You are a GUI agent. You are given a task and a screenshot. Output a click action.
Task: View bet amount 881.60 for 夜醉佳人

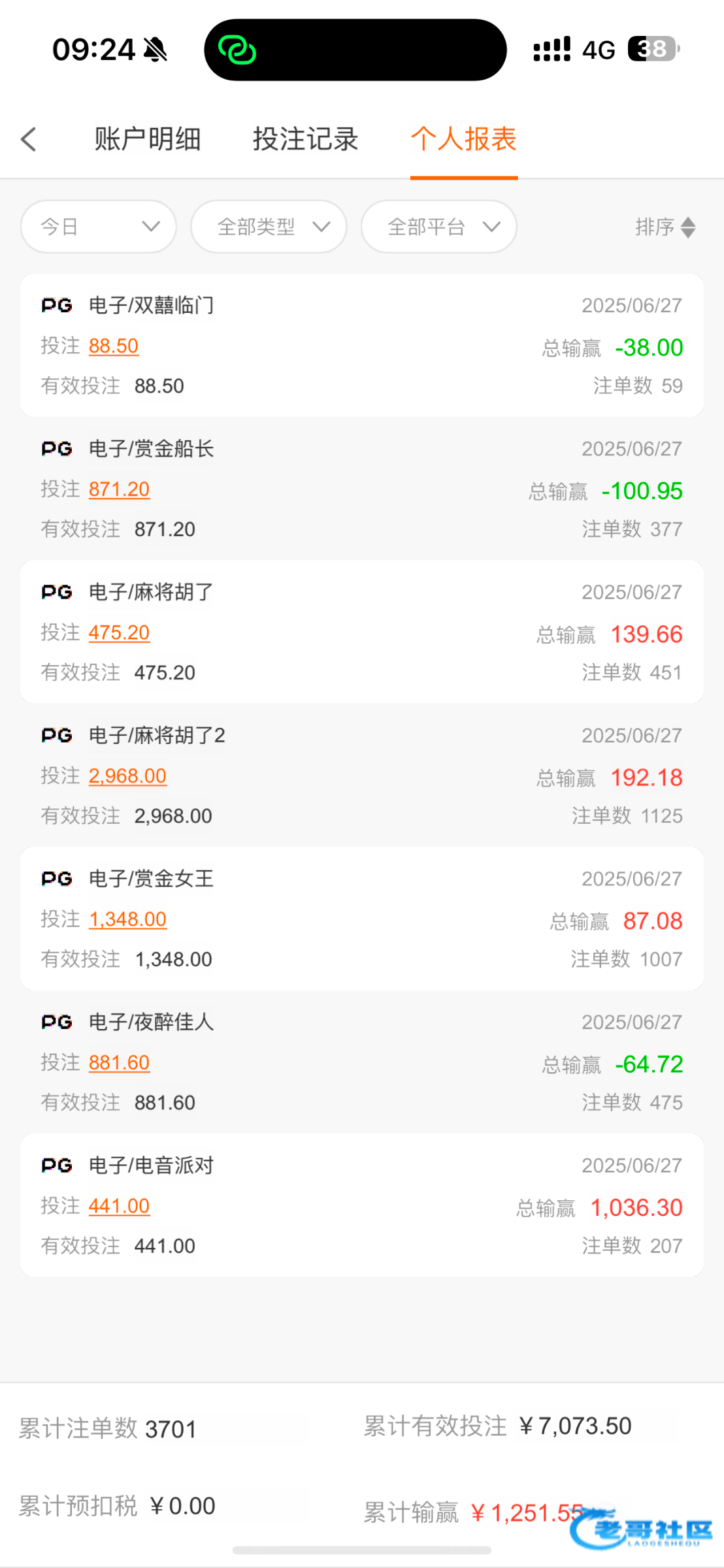pyautogui.click(x=119, y=1062)
